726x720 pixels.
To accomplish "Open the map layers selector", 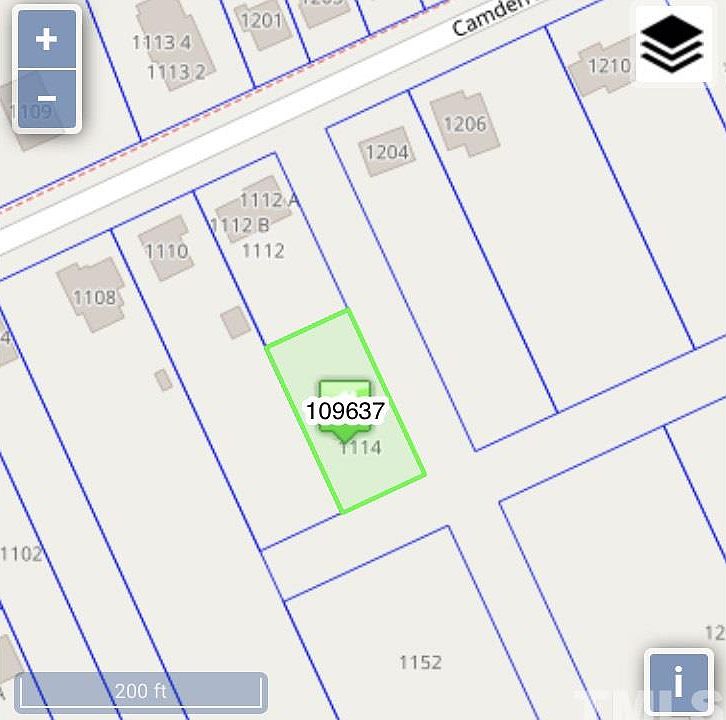I will (672, 46).
